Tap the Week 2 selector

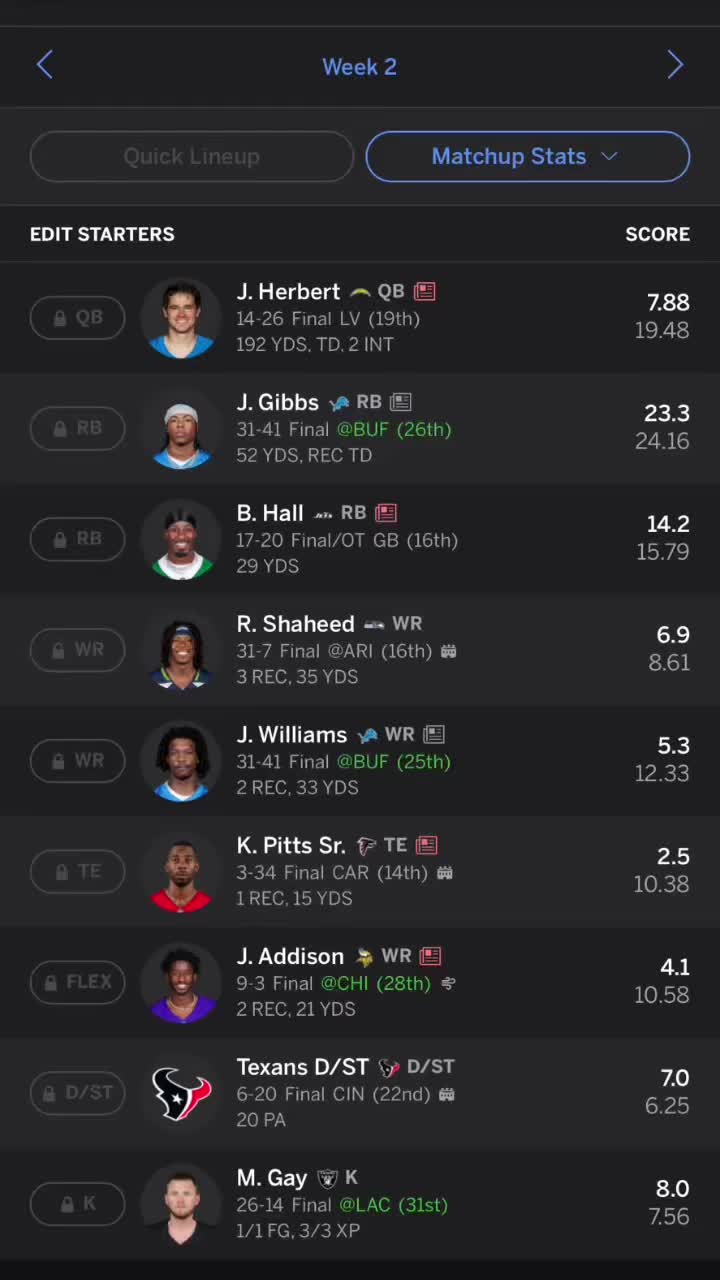(x=359, y=67)
